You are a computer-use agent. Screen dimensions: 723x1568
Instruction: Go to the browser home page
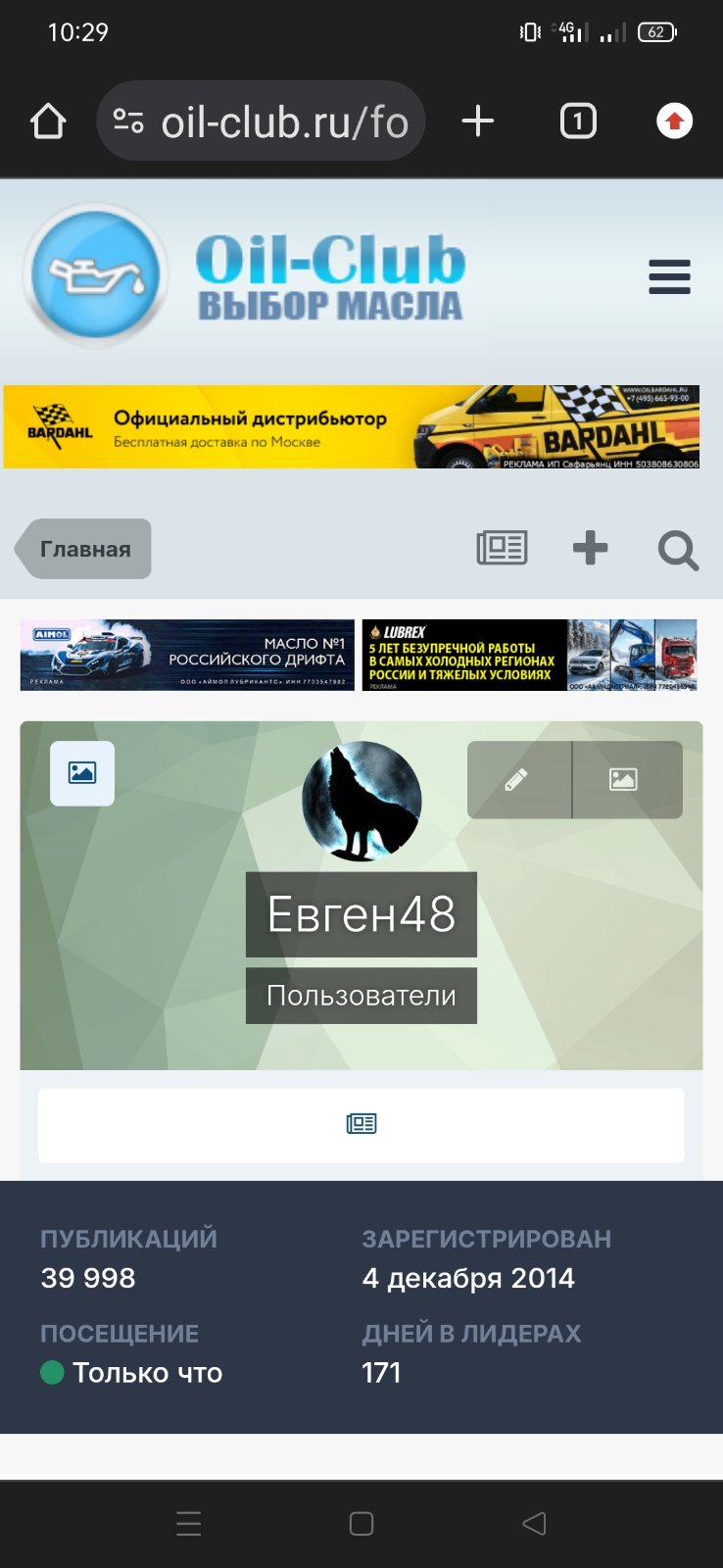point(48,122)
